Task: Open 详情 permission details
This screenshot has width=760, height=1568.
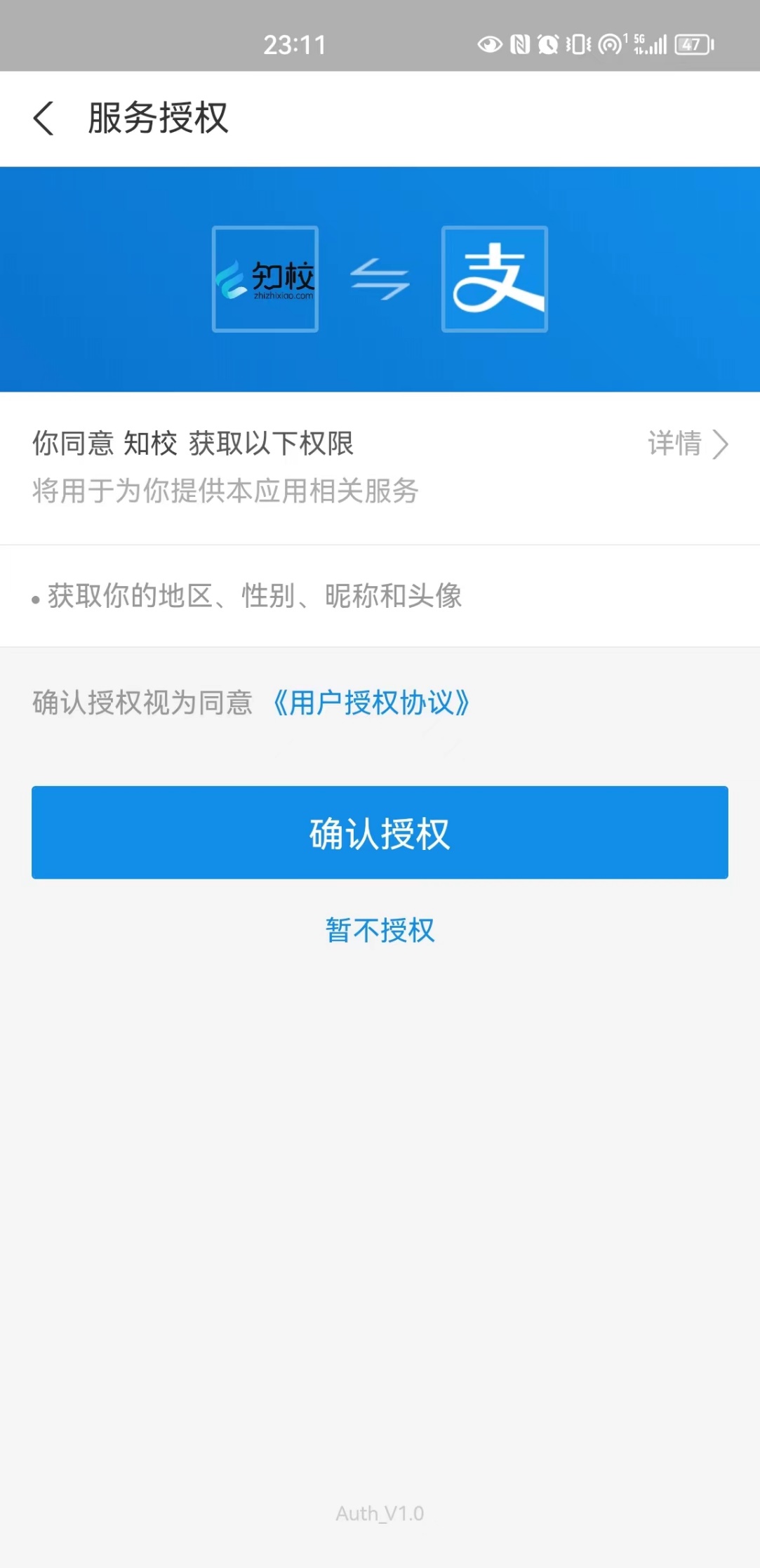Action: click(686, 444)
